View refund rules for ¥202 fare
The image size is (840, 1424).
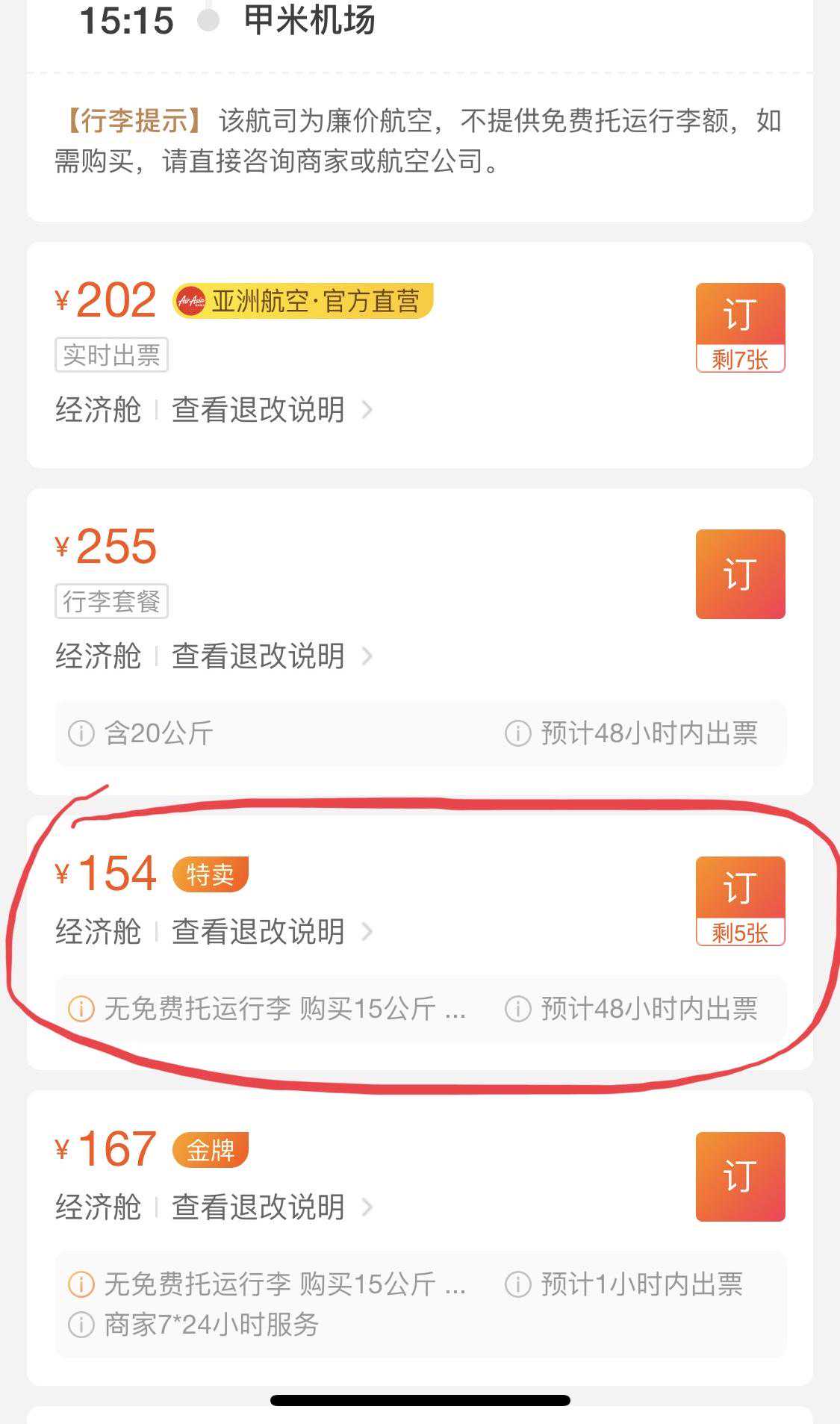pyautogui.click(x=271, y=410)
